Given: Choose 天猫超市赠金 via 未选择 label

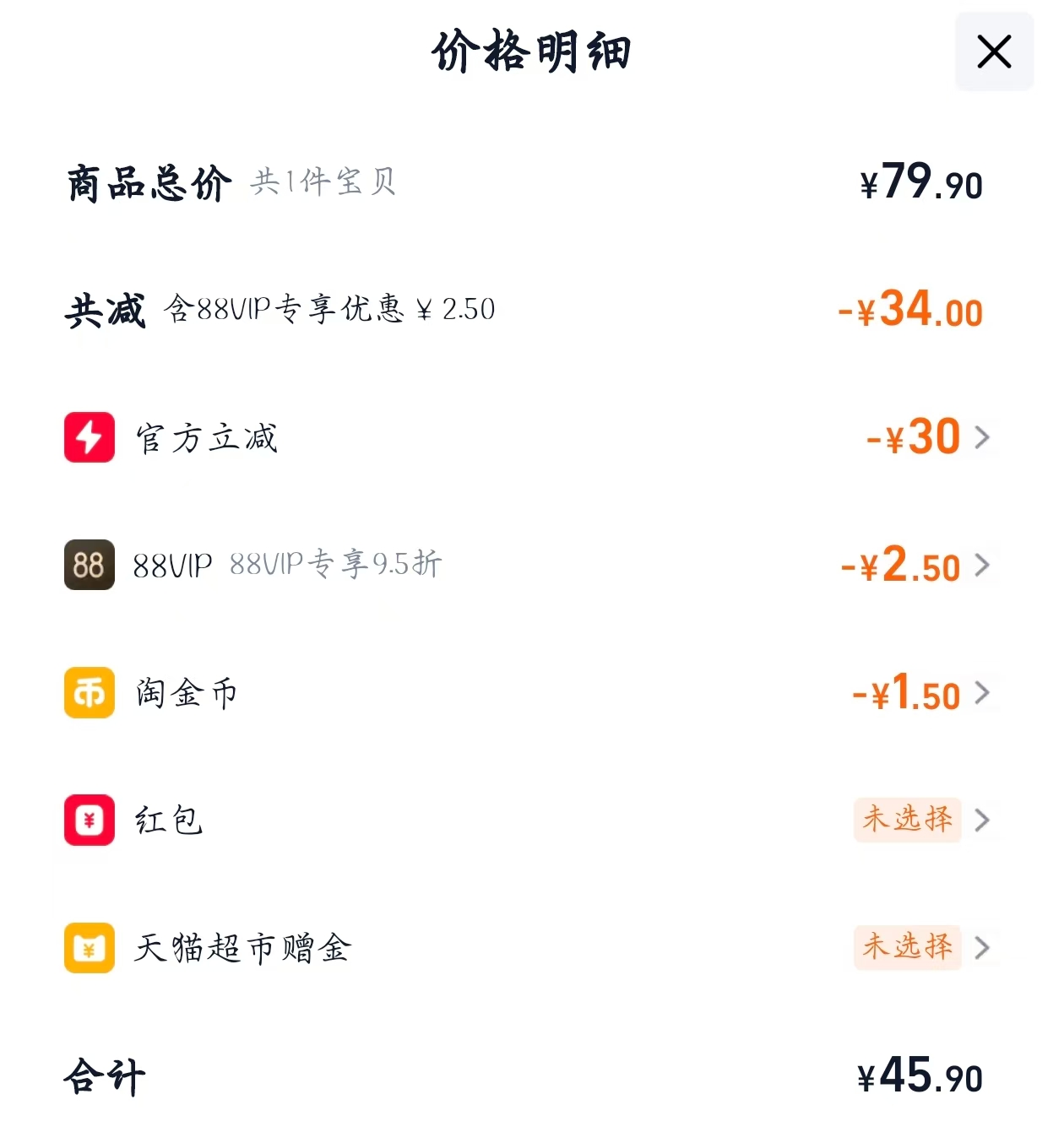Looking at the screenshot, I should coord(907,948).
